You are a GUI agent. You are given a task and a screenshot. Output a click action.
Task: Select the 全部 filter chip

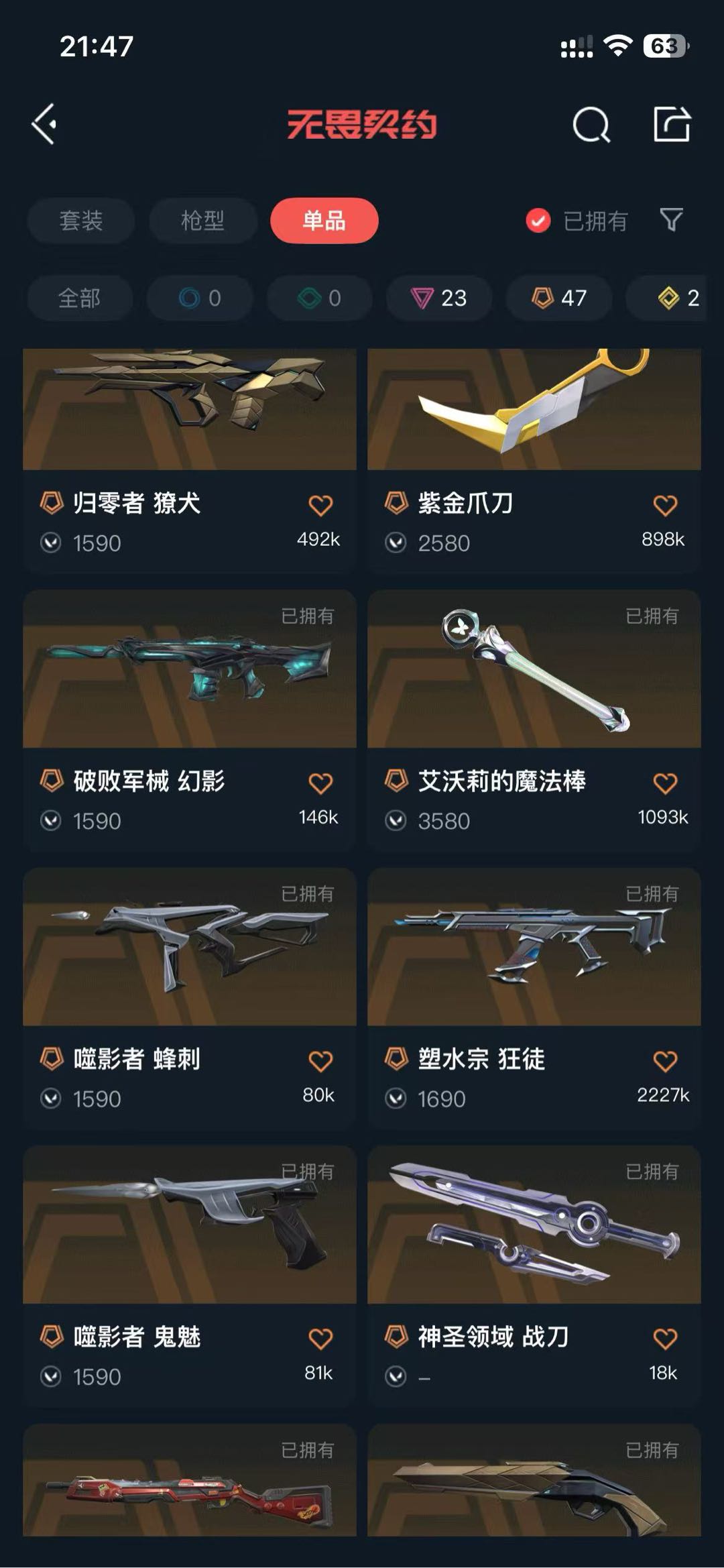pyautogui.click(x=79, y=298)
